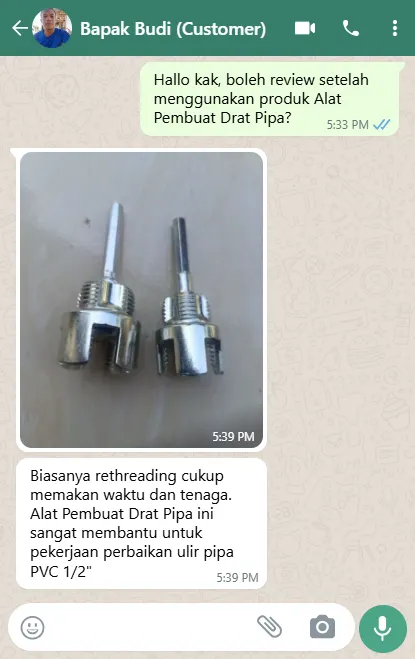Open the emoji picker
The height and width of the screenshot is (659, 415).
click(32, 627)
